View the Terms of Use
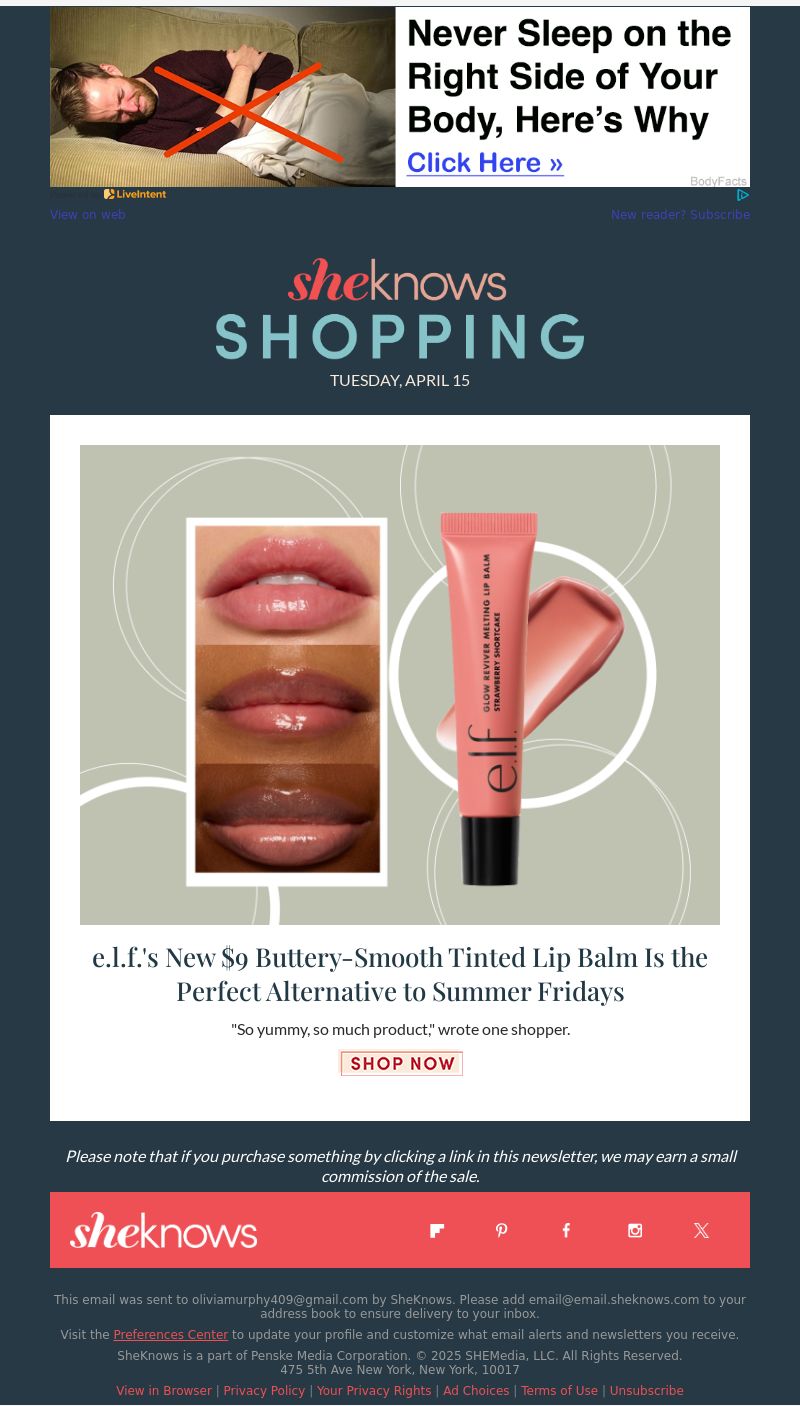 tap(559, 1391)
